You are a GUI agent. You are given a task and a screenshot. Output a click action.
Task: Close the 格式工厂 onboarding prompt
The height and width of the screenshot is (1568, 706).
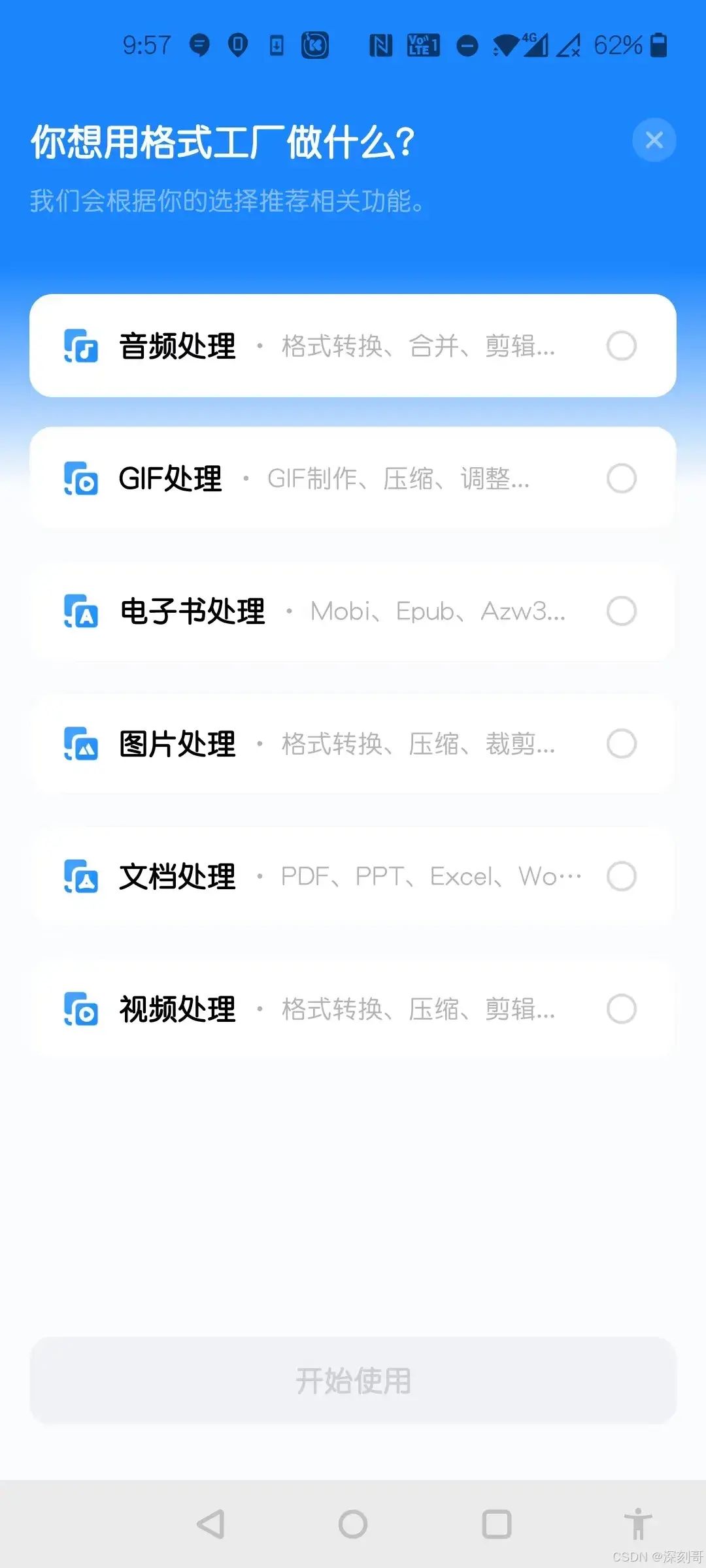point(654,140)
